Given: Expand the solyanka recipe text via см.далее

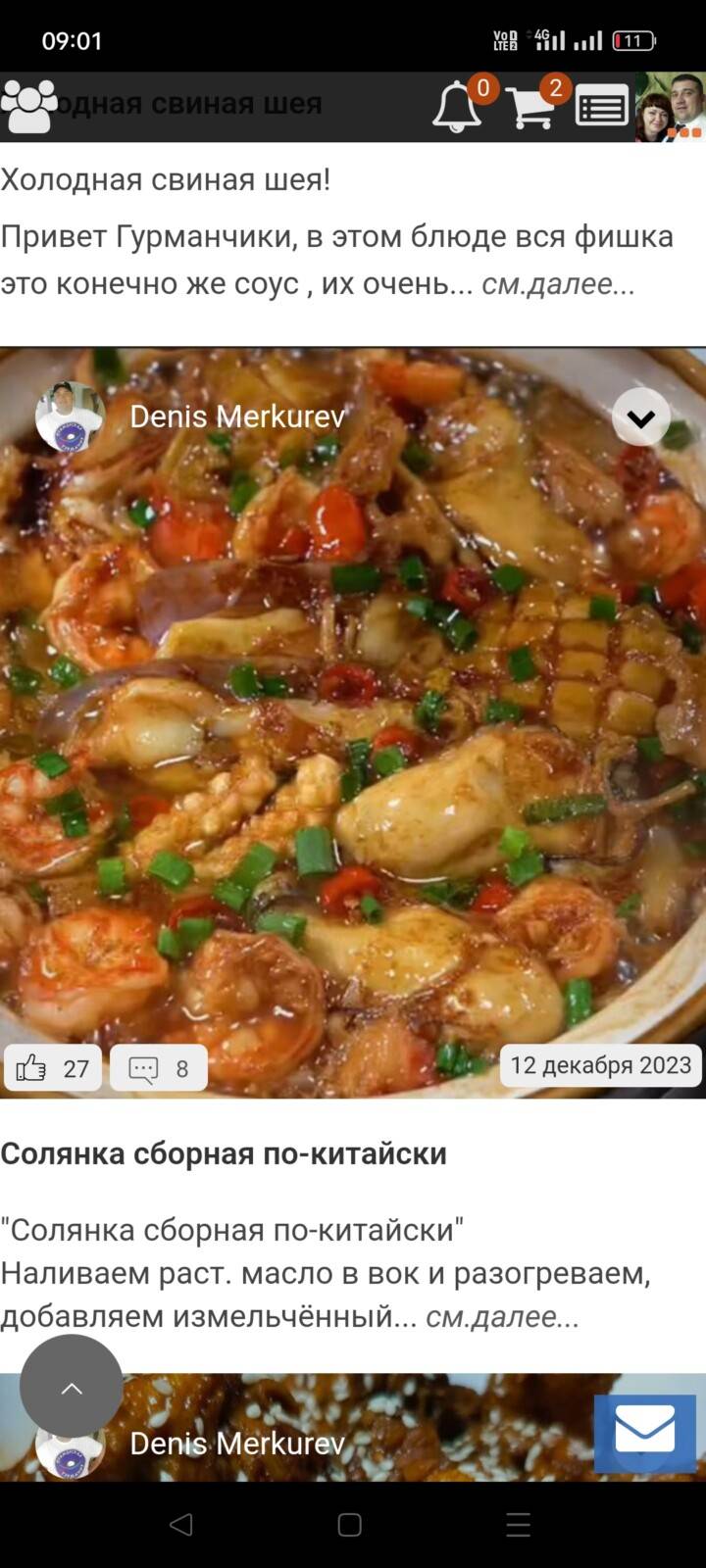Looking at the screenshot, I should pos(502,1317).
